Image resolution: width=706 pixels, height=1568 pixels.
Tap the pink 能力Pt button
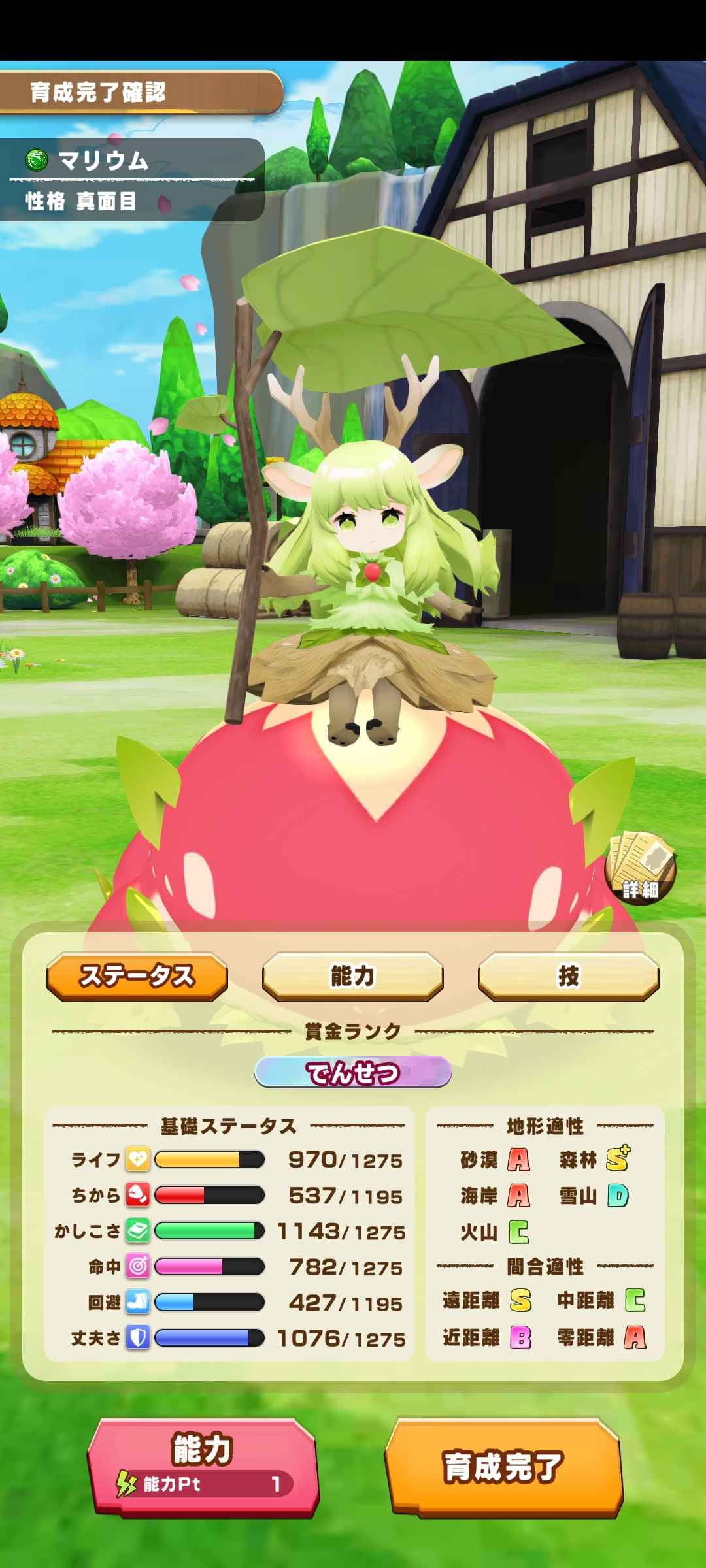203,1467
